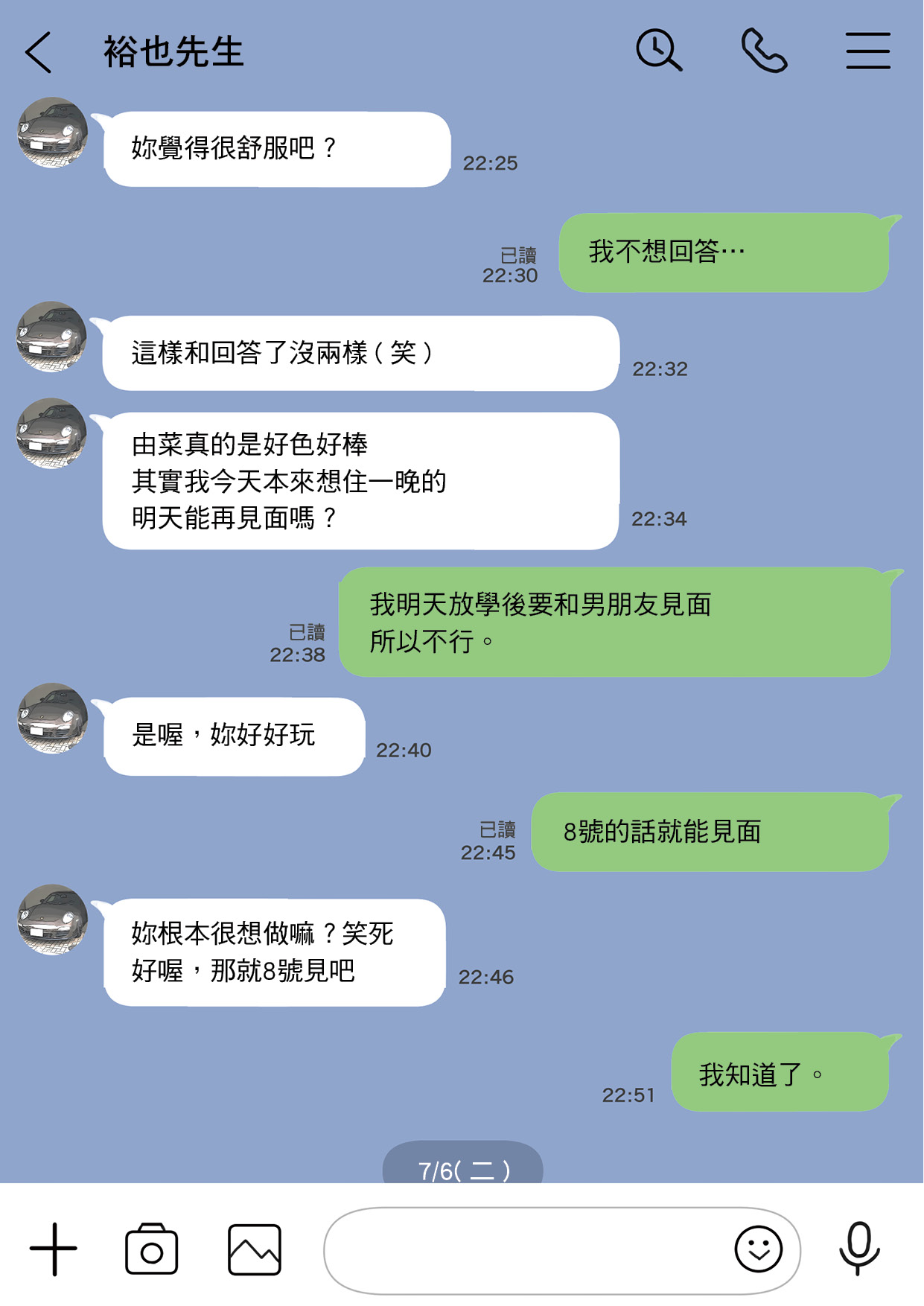Image resolution: width=924 pixels, height=1306 pixels.
Task: Open the chat hamburger menu
Action: [x=867, y=51]
